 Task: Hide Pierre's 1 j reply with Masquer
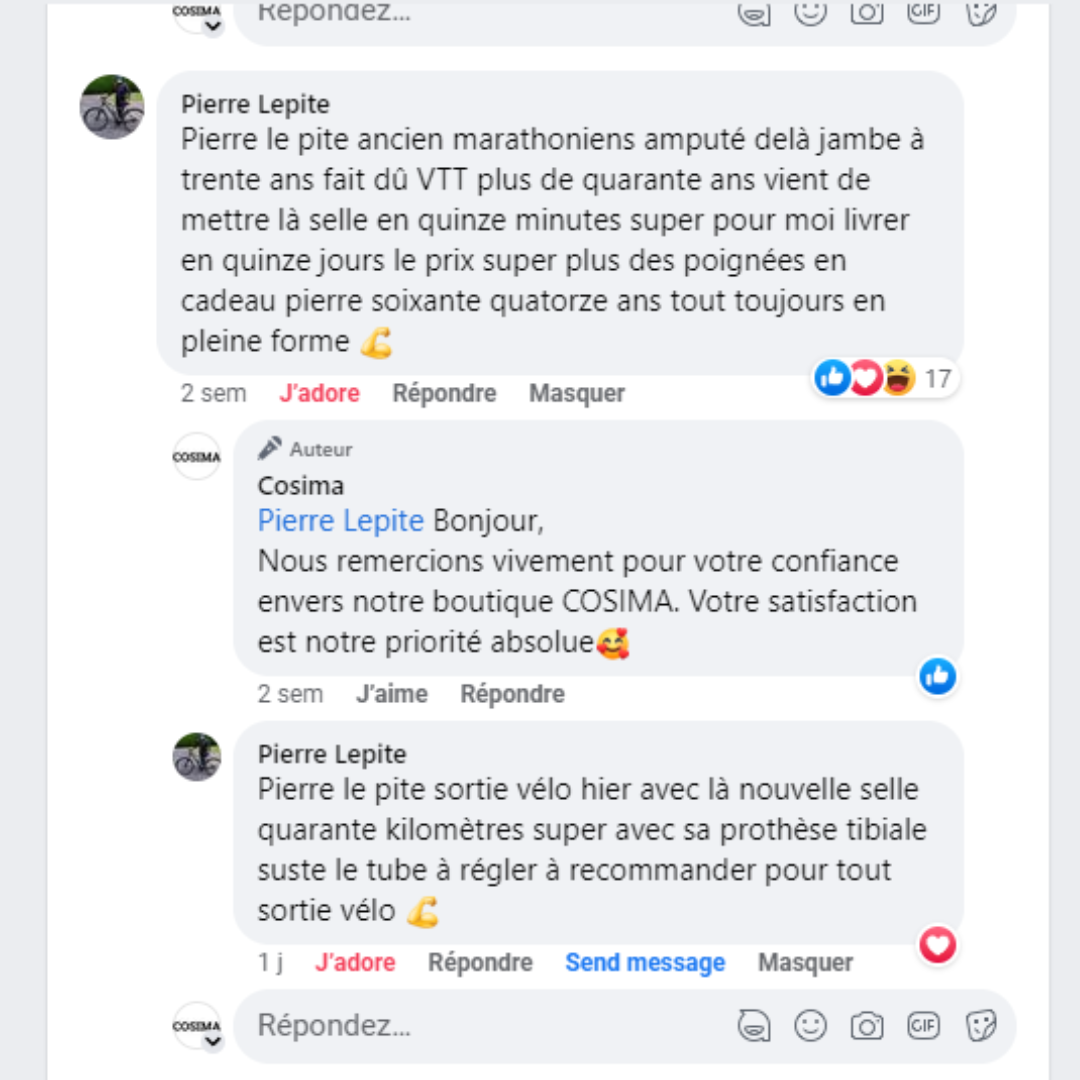(805, 962)
